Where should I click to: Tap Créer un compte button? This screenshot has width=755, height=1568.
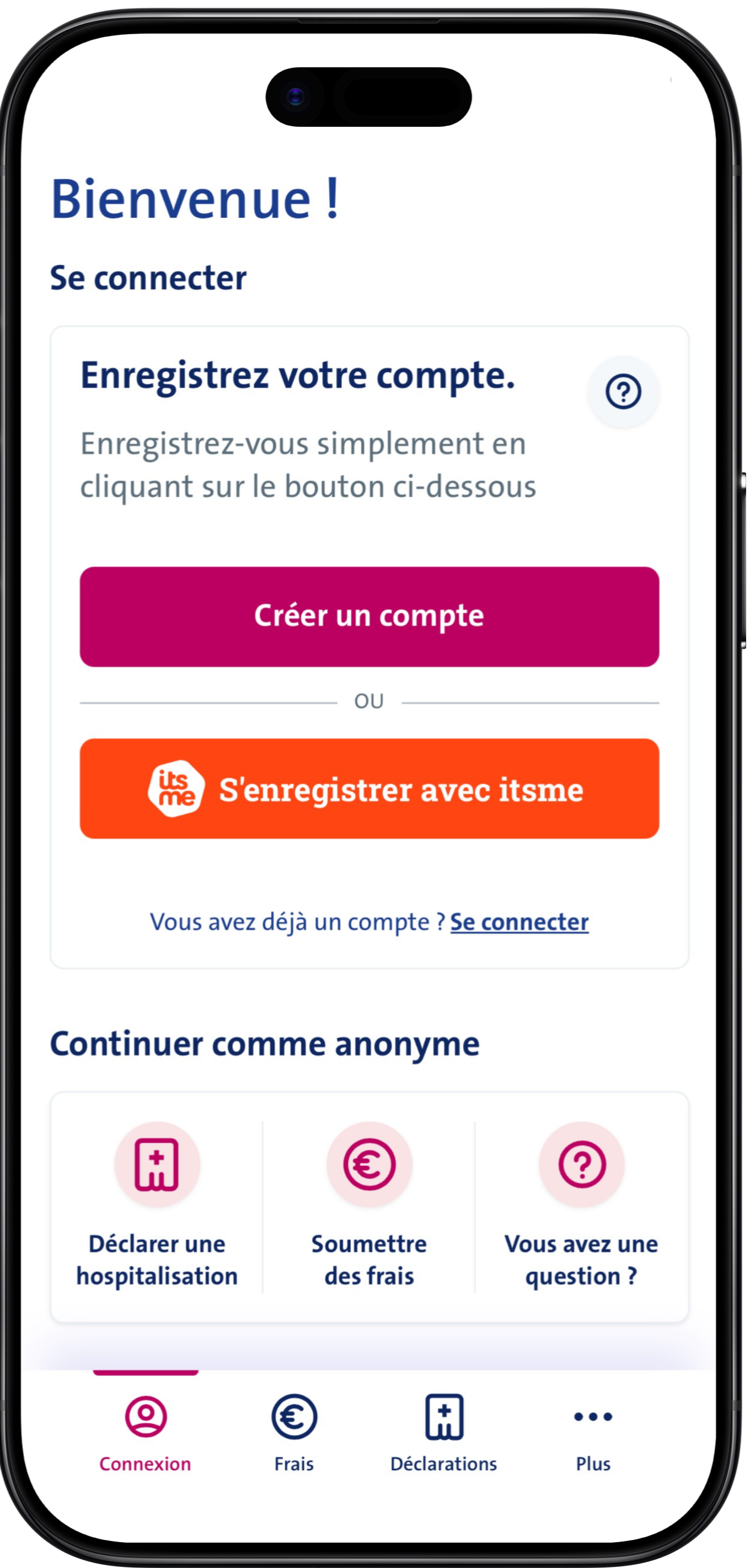pos(369,616)
